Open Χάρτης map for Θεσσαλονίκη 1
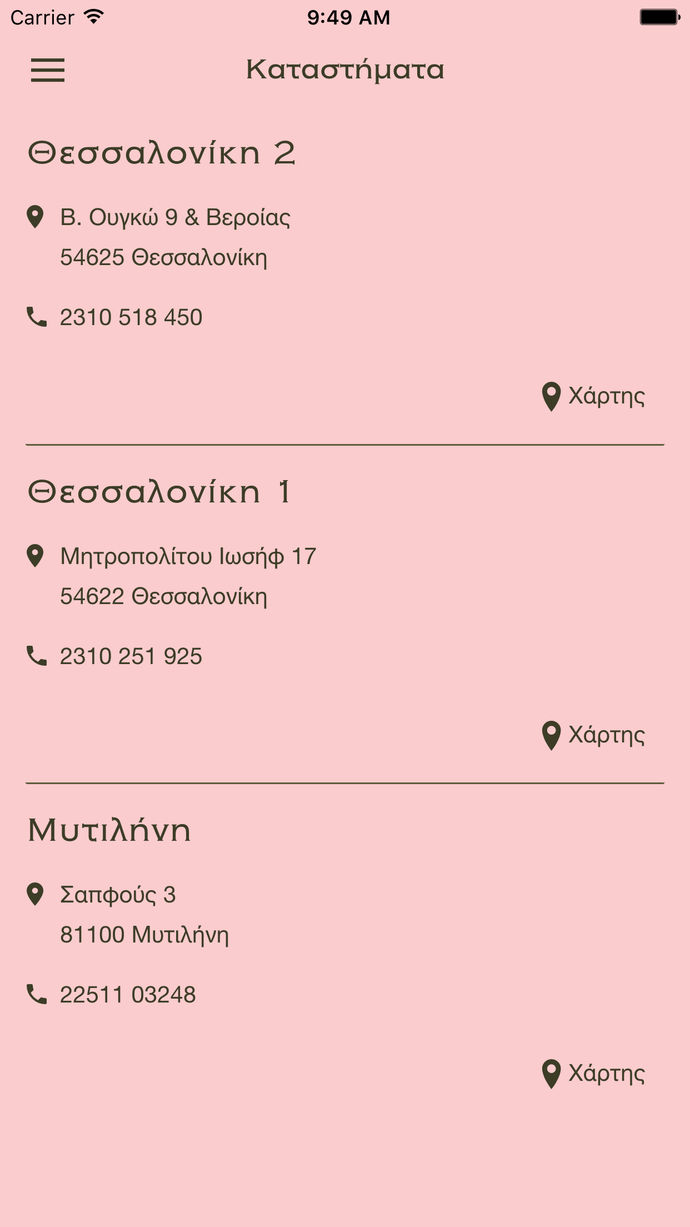This screenshot has width=690, height=1227. 593,735
